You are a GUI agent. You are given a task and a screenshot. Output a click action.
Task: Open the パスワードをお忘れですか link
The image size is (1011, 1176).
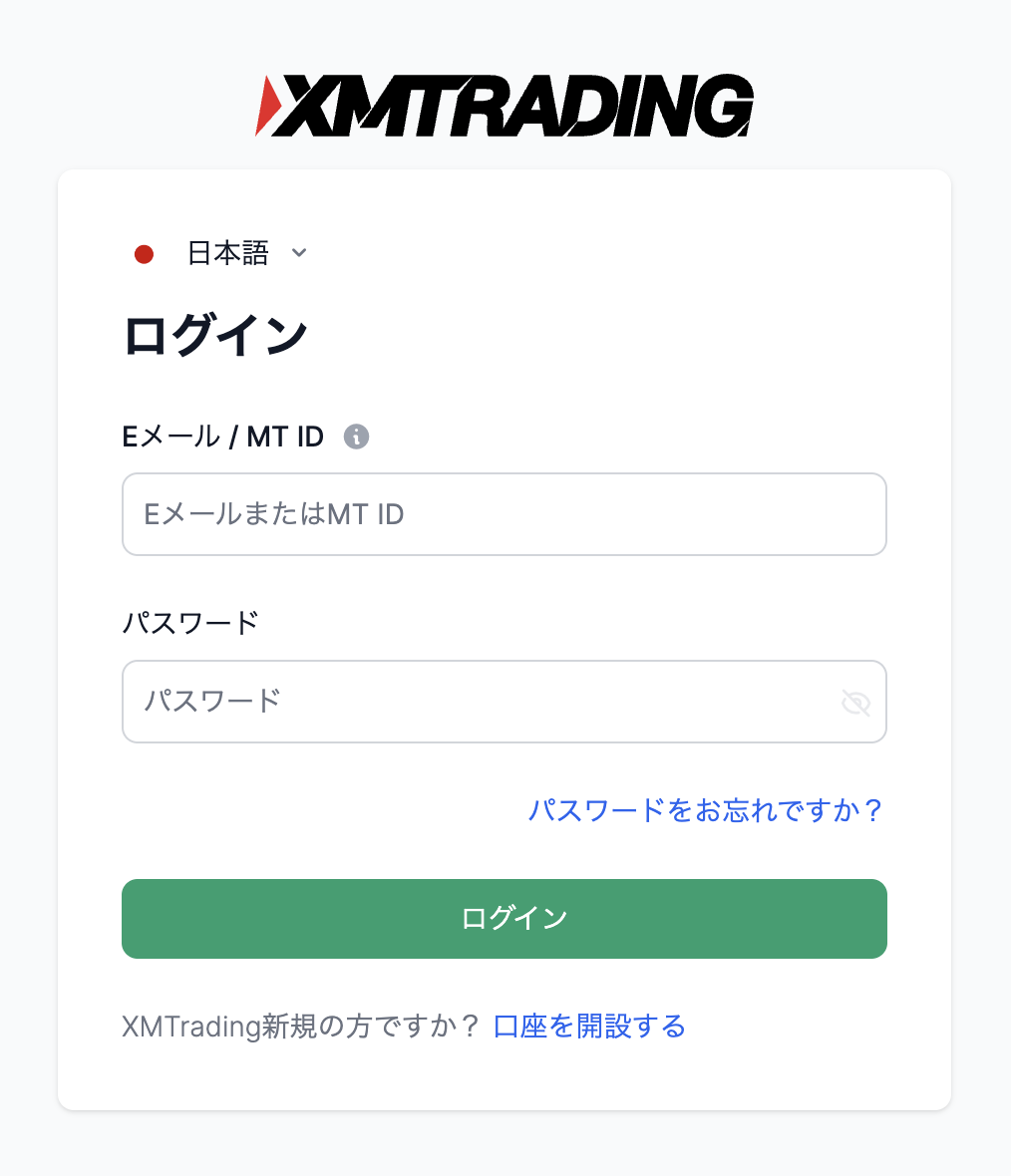coord(705,811)
